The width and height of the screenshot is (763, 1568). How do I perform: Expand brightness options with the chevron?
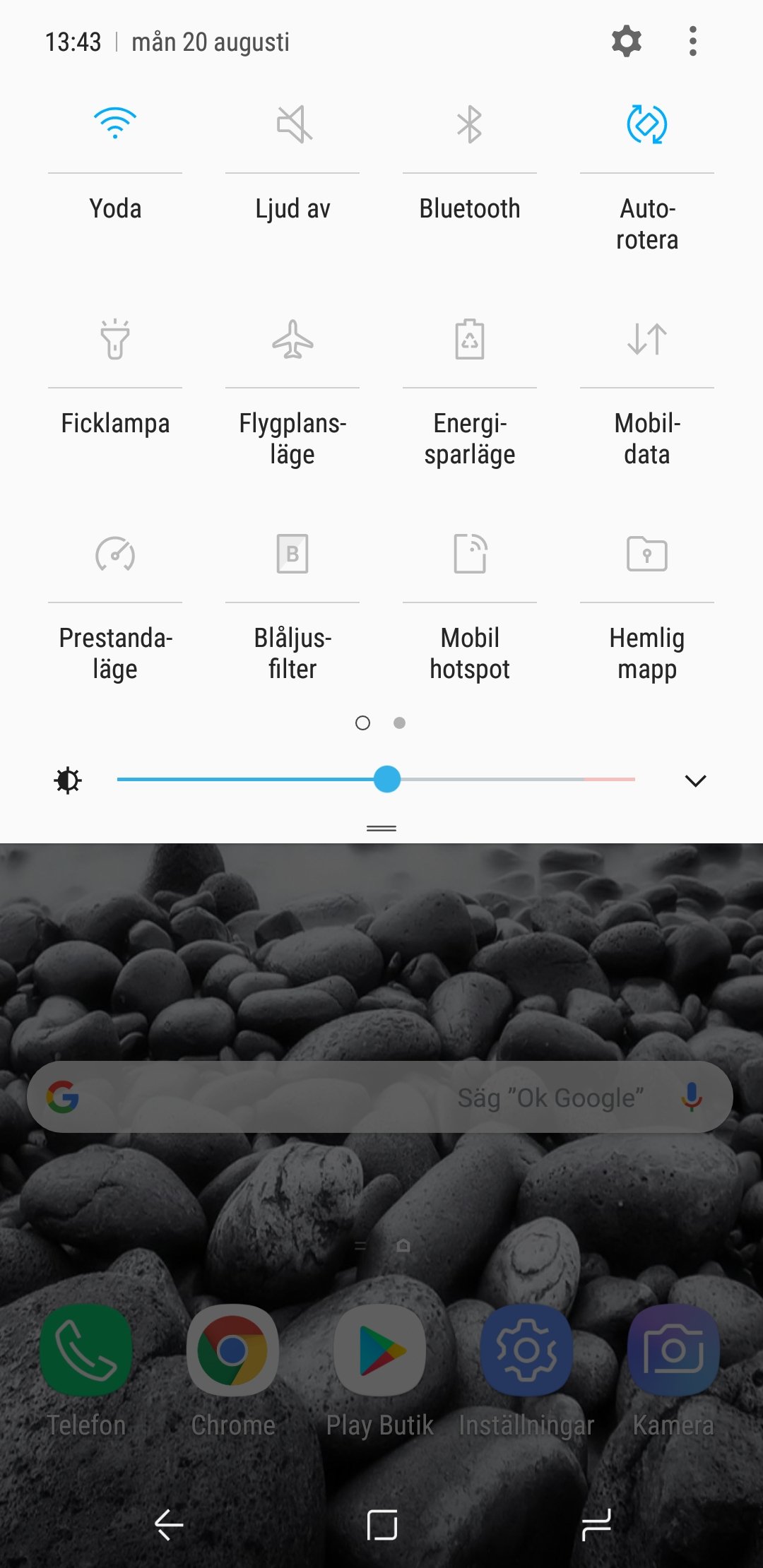(x=696, y=780)
